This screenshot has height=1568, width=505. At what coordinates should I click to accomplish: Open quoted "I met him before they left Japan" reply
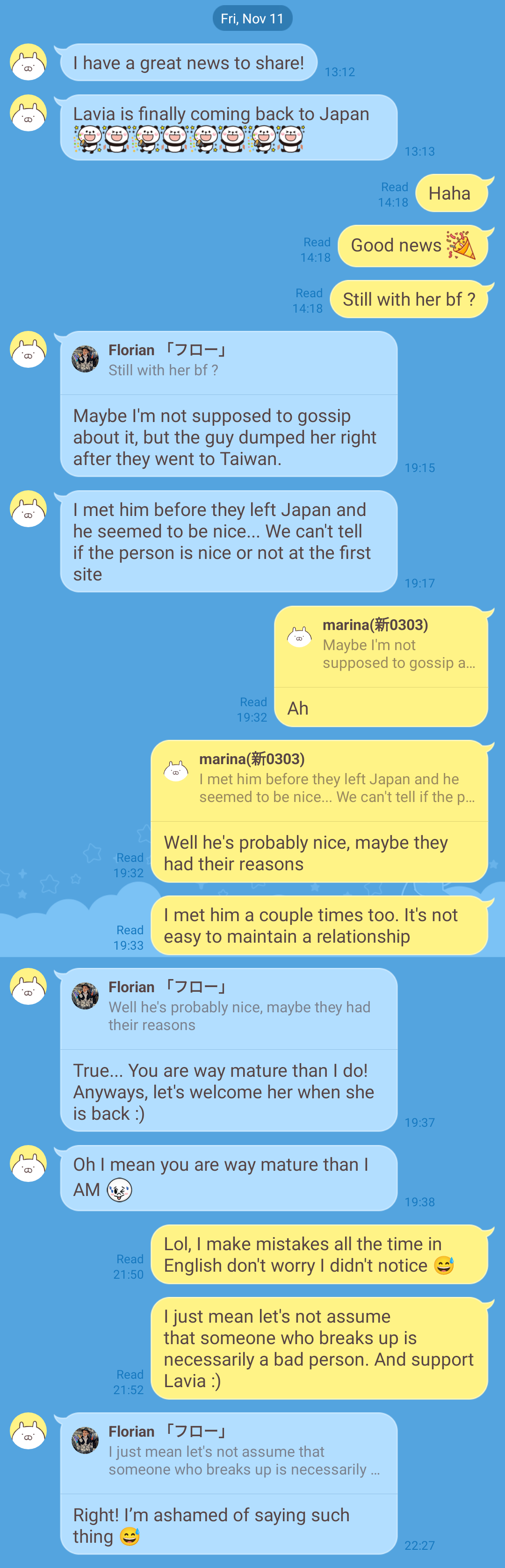tap(318, 780)
